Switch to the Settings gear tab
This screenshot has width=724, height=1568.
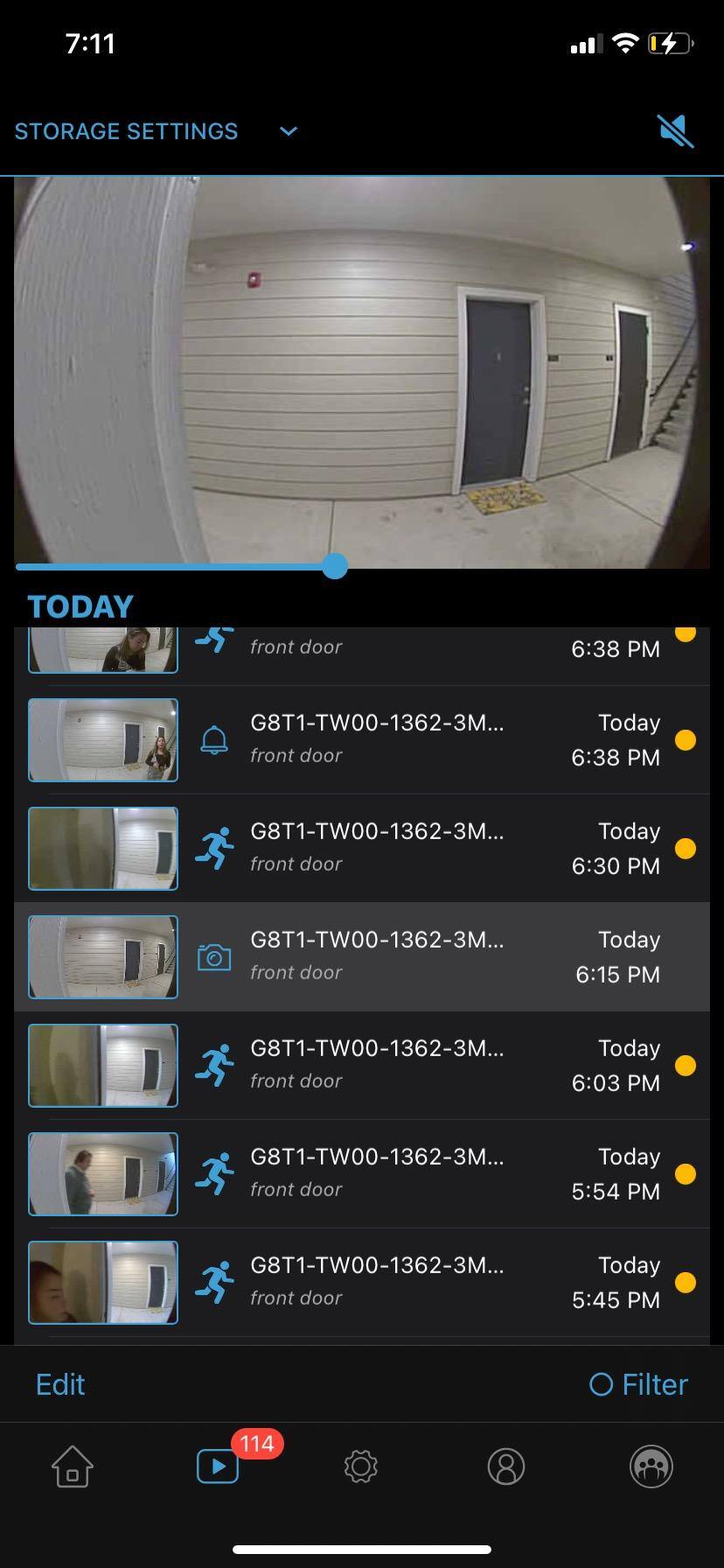coord(360,1466)
